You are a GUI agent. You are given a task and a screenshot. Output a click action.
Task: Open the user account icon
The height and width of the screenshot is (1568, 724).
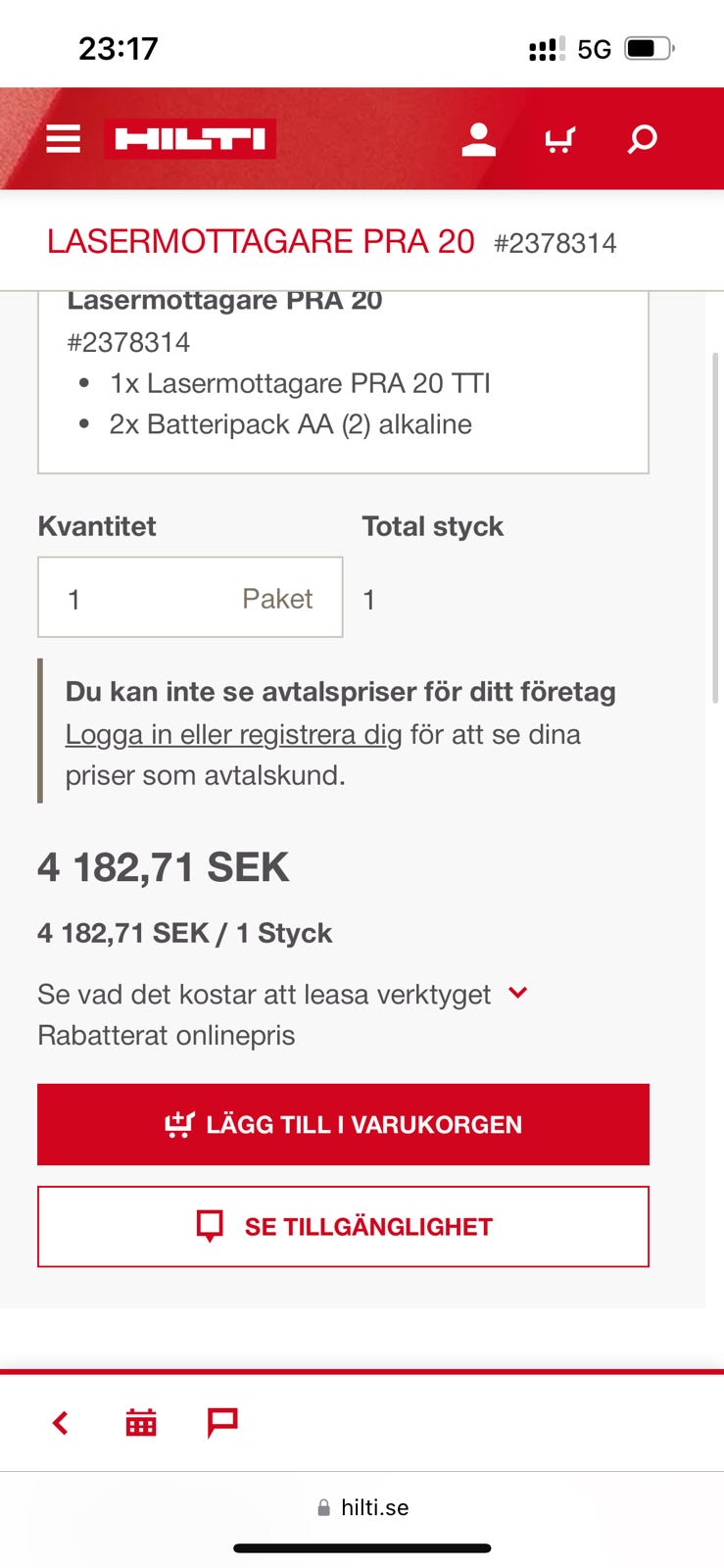(x=479, y=138)
